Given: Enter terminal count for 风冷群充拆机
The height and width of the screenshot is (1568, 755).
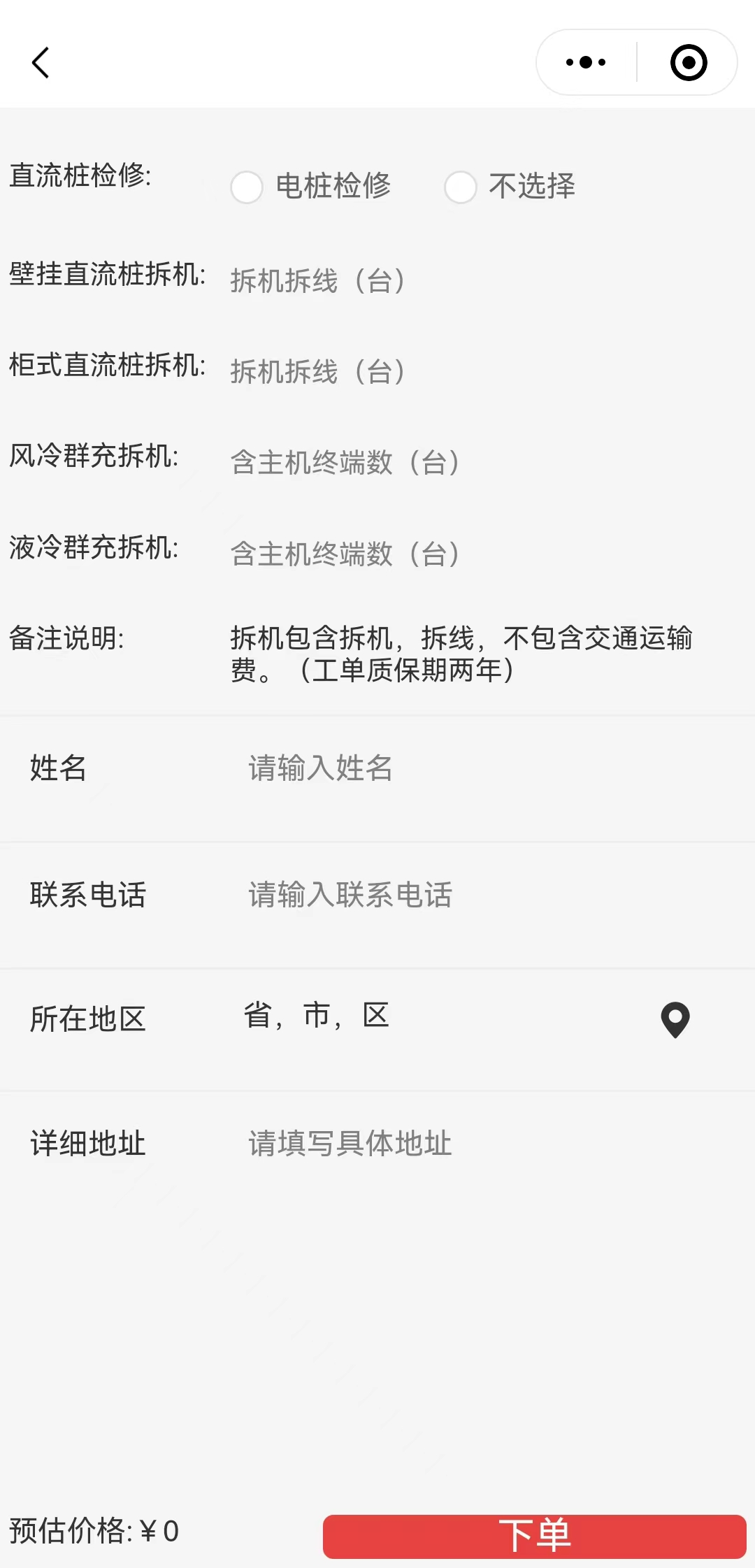Looking at the screenshot, I should pos(419,463).
